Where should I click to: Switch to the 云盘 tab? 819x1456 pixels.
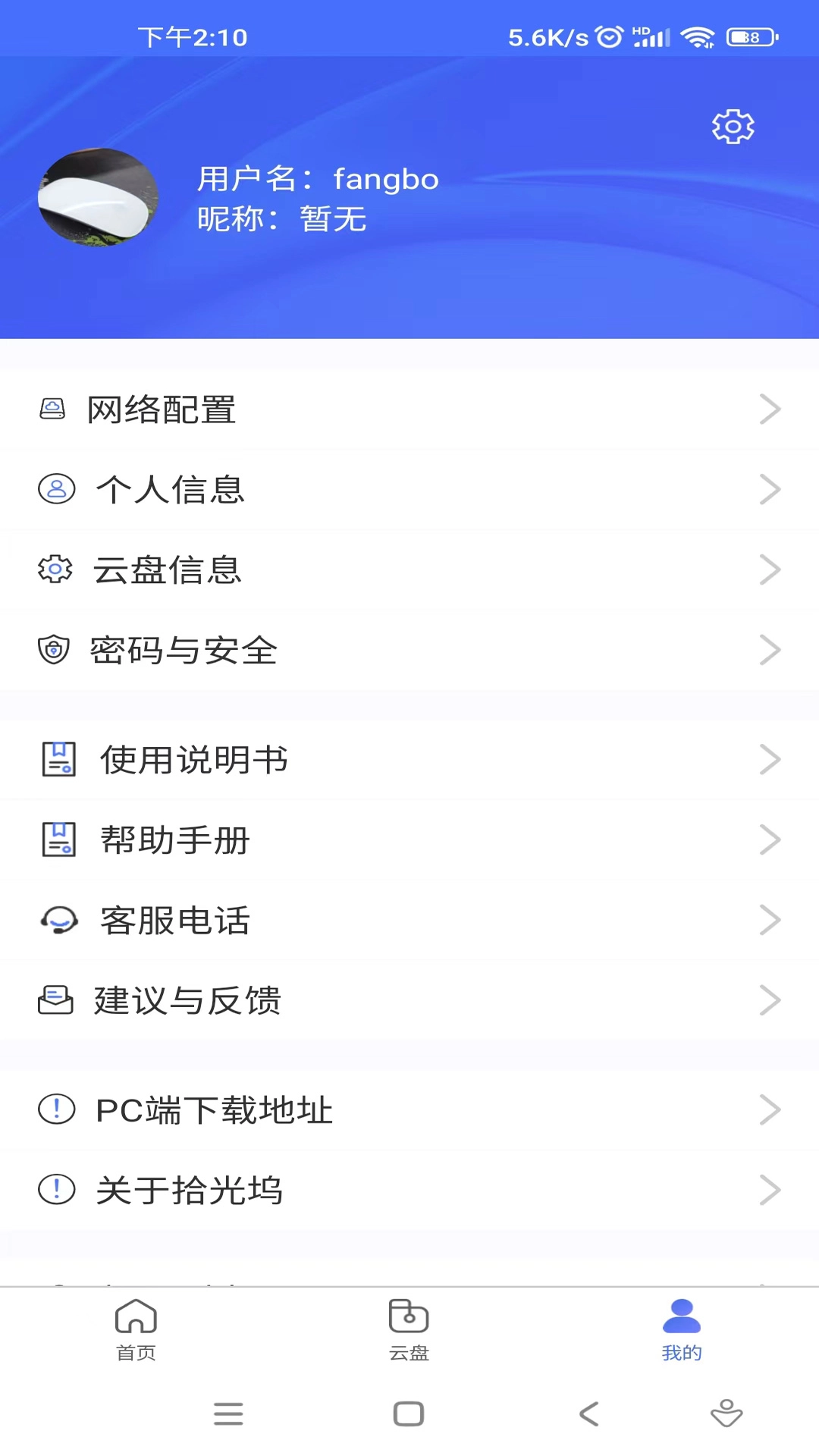pos(409,1330)
